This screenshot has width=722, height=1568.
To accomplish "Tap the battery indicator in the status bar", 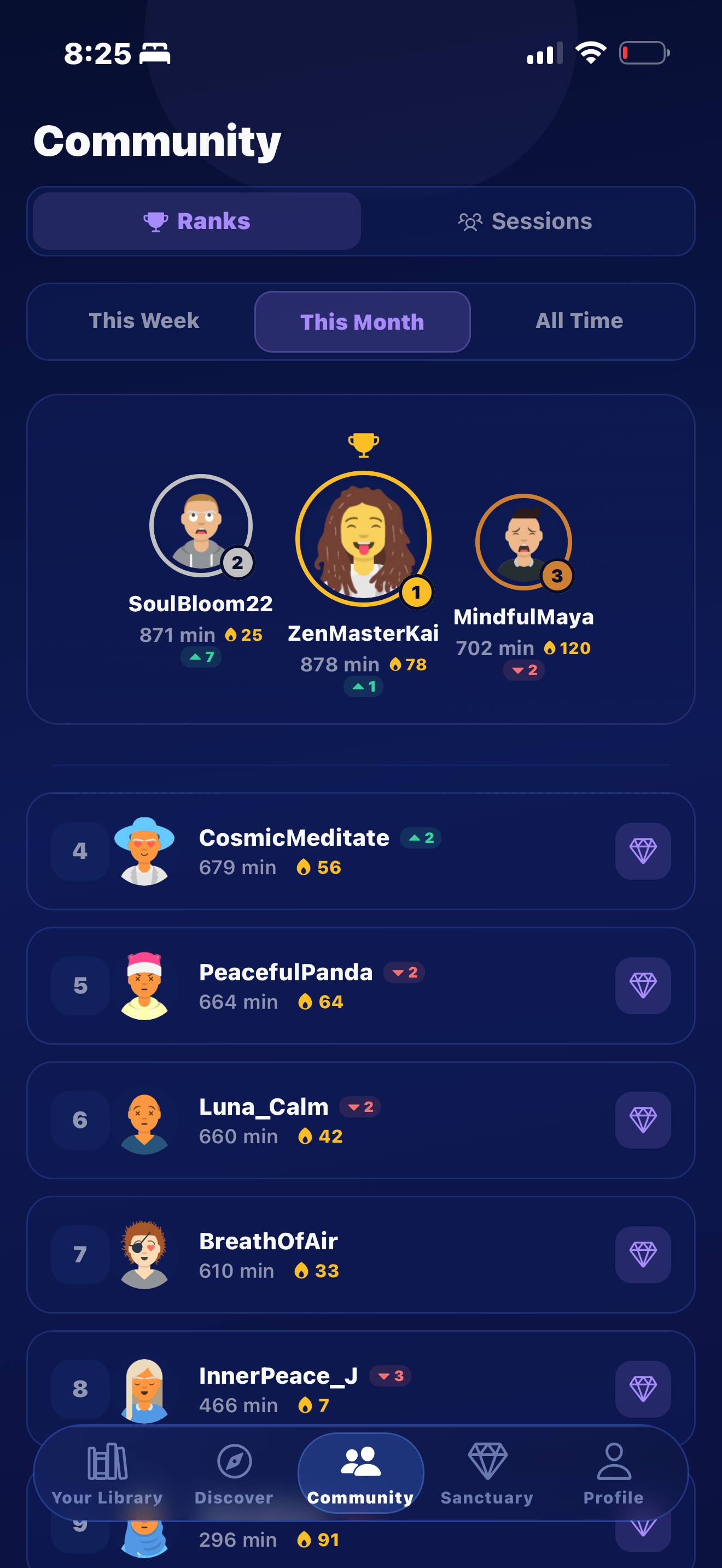I will coord(644,53).
